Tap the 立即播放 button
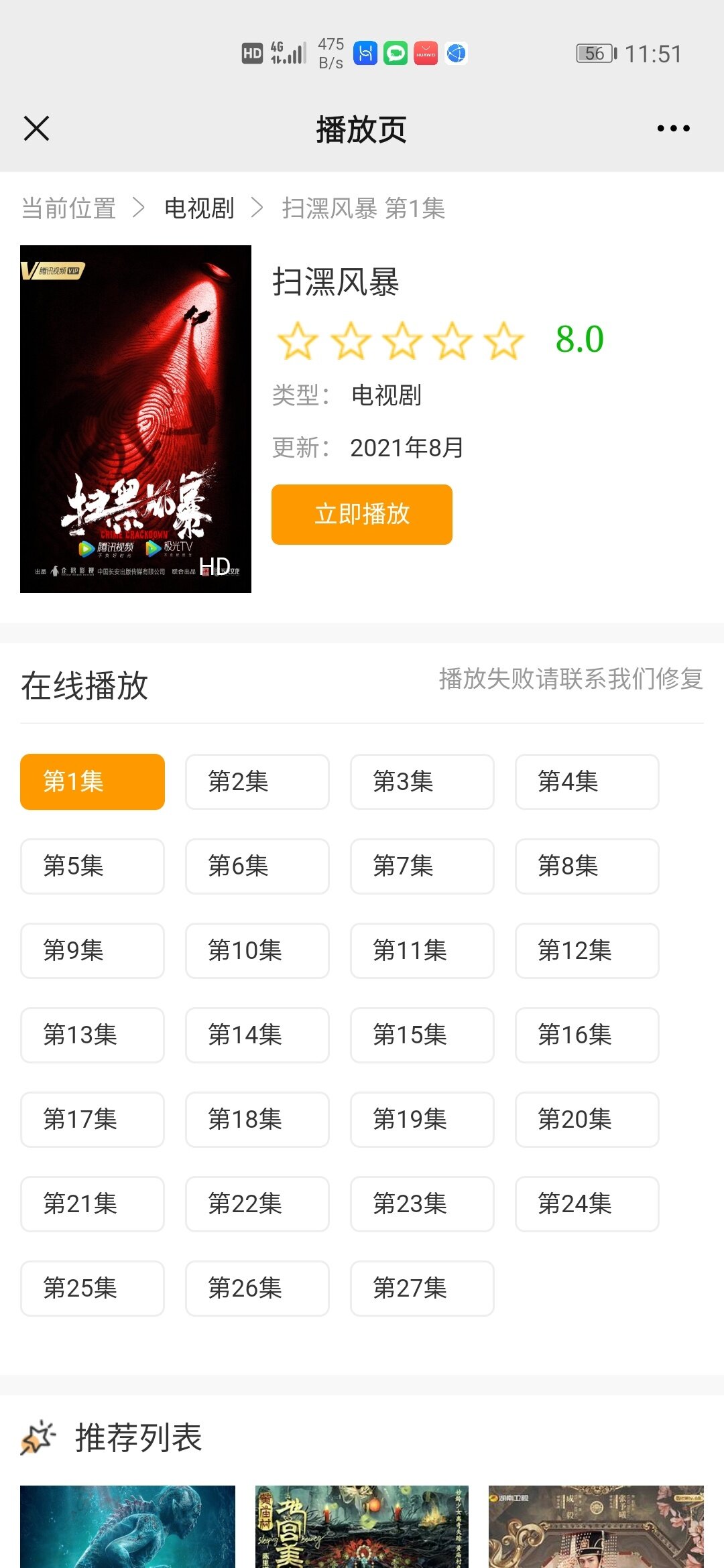The image size is (724, 1568). click(361, 514)
